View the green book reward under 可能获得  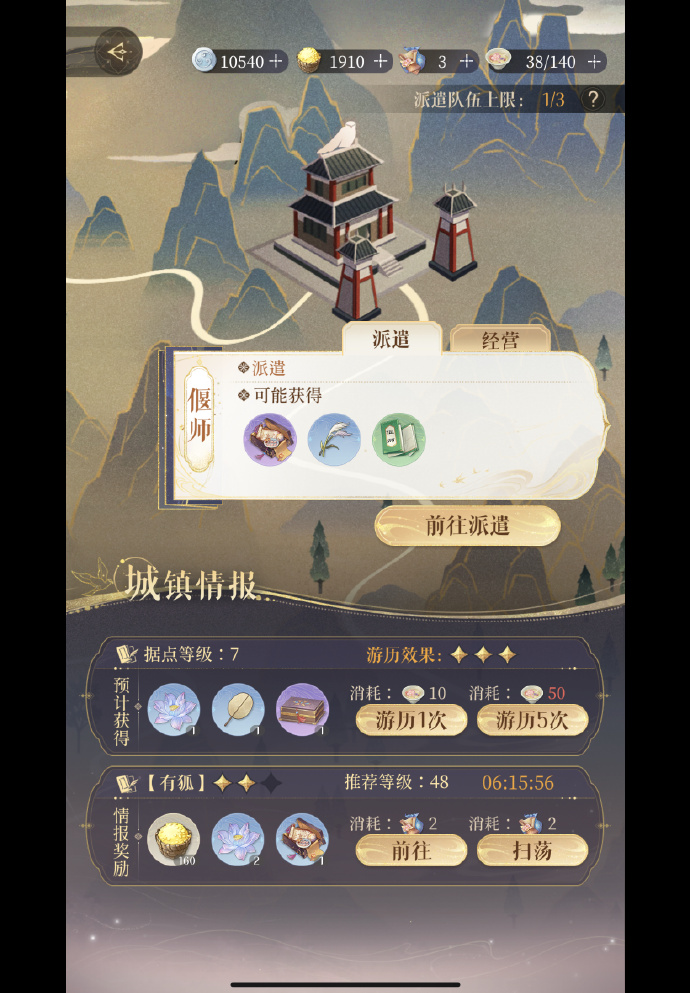(x=398, y=440)
